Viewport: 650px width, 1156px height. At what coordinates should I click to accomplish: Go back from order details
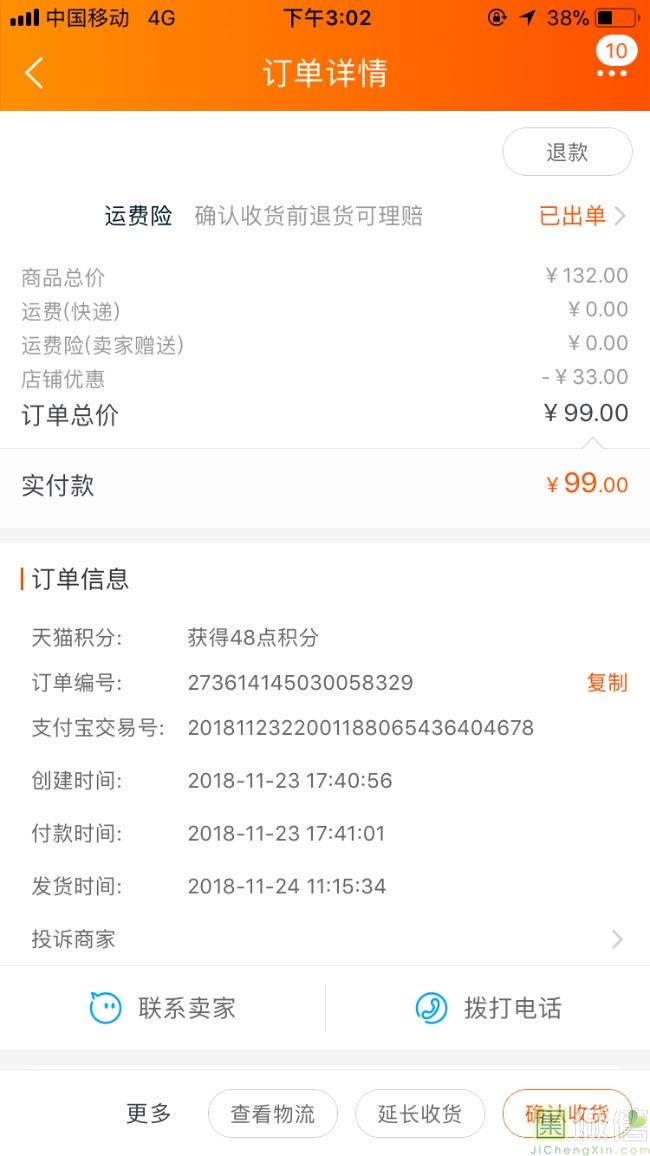tap(34, 73)
